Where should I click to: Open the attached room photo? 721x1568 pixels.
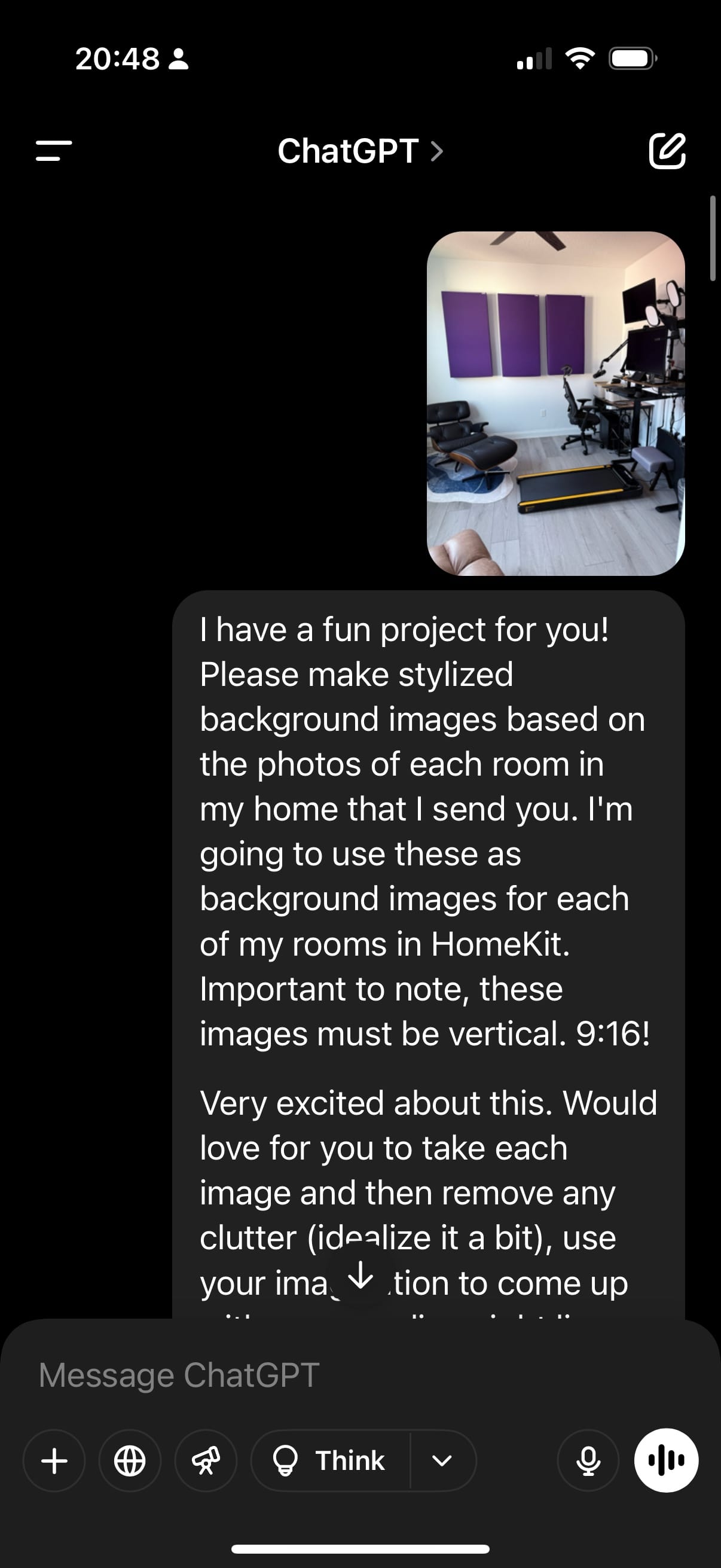(555, 403)
